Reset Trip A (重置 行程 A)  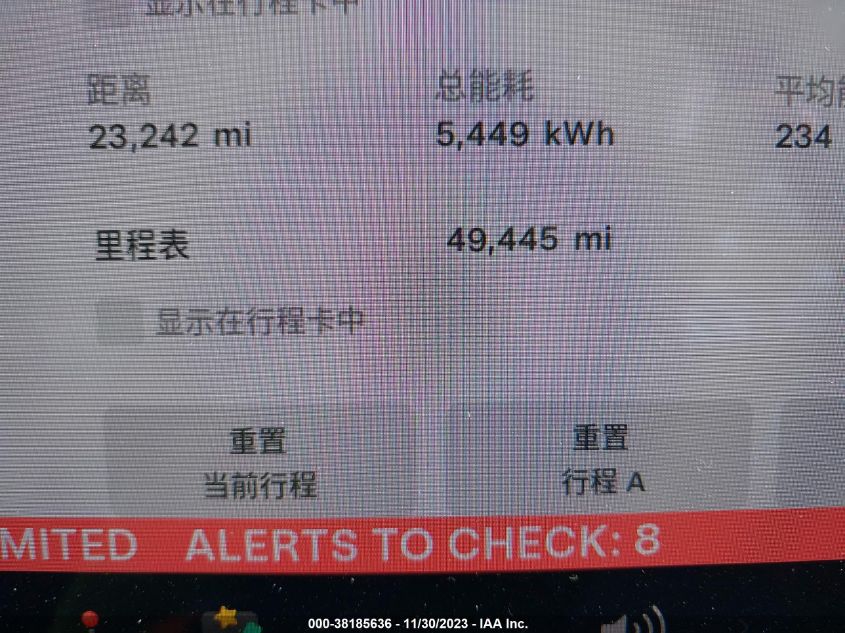[x=601, y=460]
